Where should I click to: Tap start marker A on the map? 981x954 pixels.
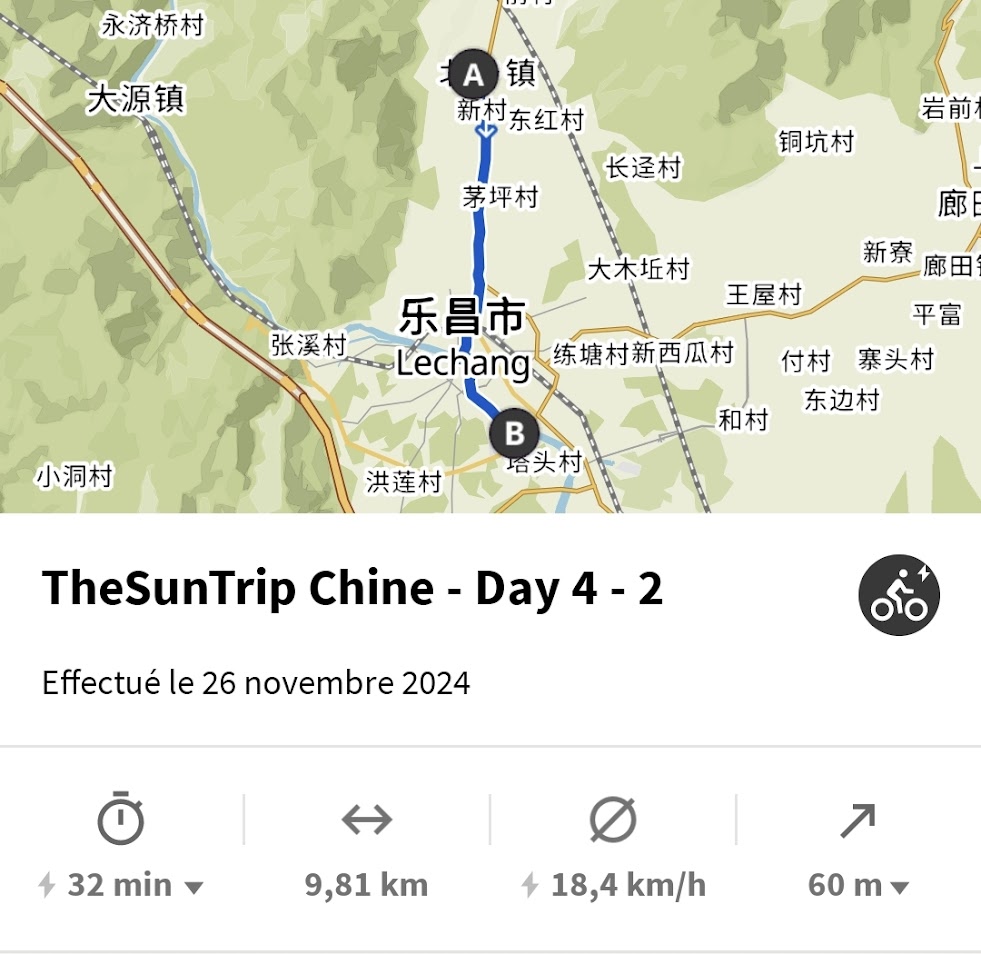click(474, 74)
